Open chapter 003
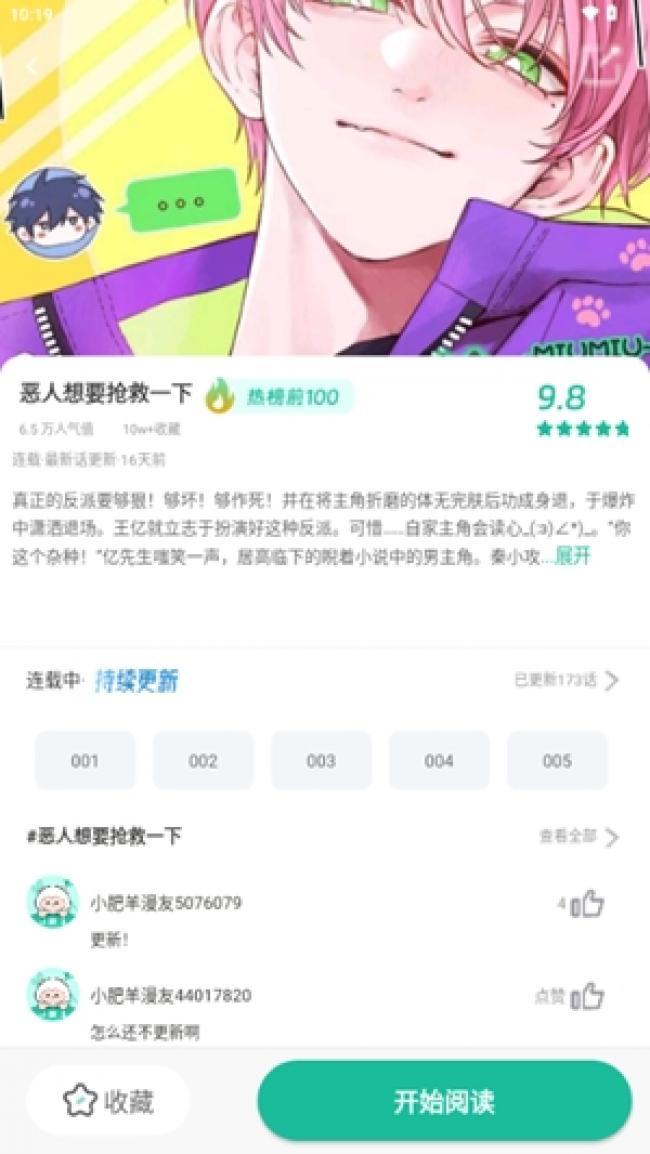 point(321,761)
